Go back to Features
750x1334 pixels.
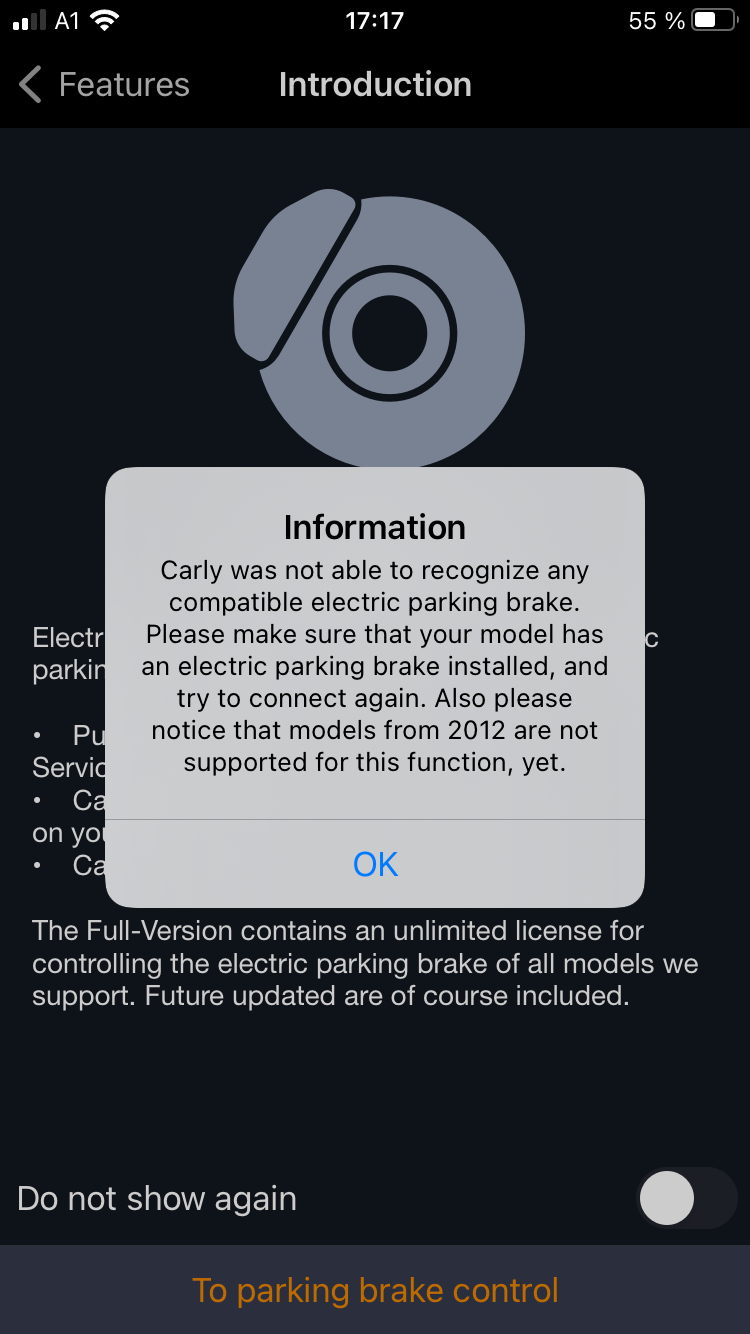point(104,85)
